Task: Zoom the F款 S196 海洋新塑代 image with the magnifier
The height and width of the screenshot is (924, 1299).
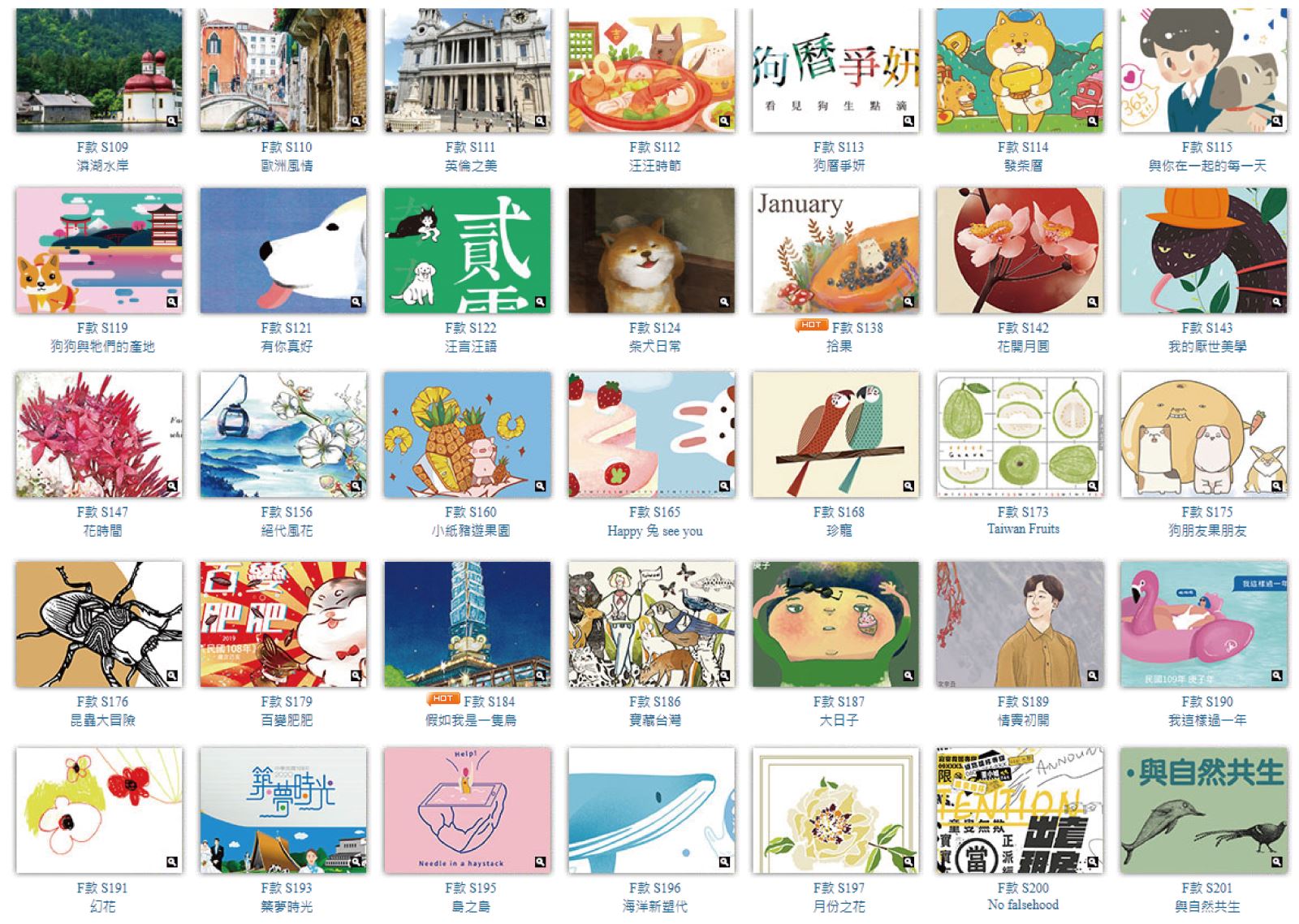Action: [x=724, y=862]
